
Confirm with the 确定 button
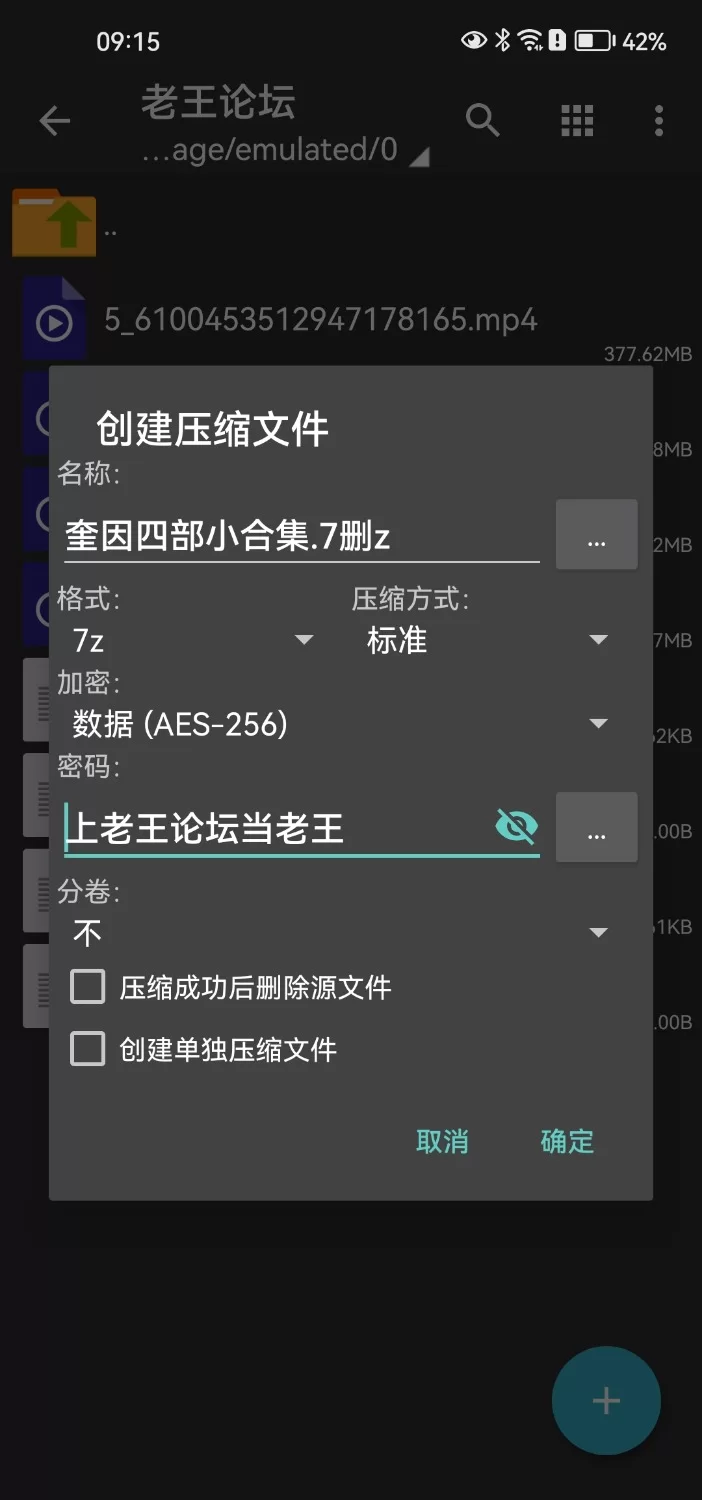click(x=567, y=1141)
